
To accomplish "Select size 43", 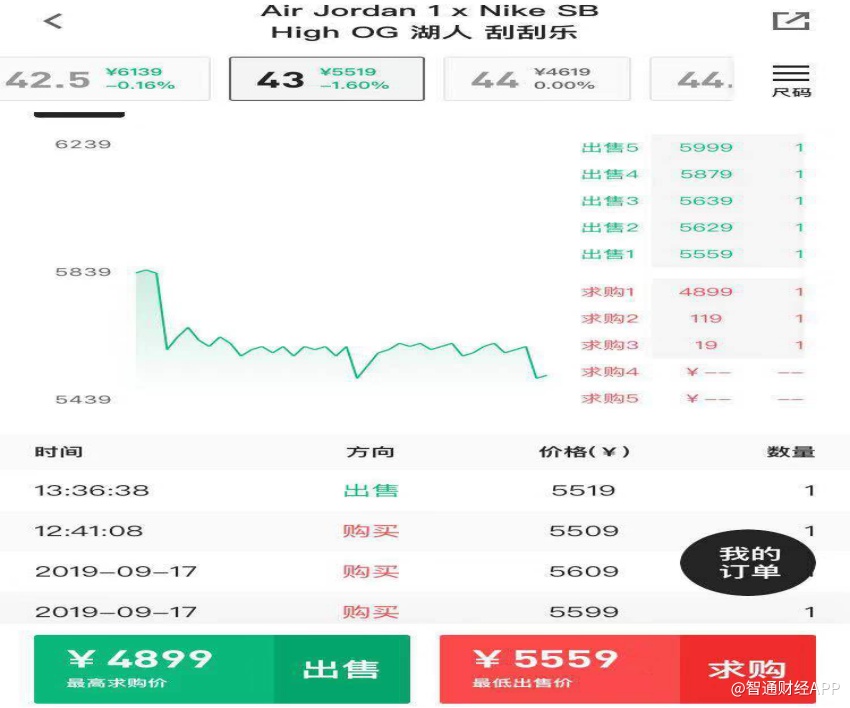I will tap(326, 79).
